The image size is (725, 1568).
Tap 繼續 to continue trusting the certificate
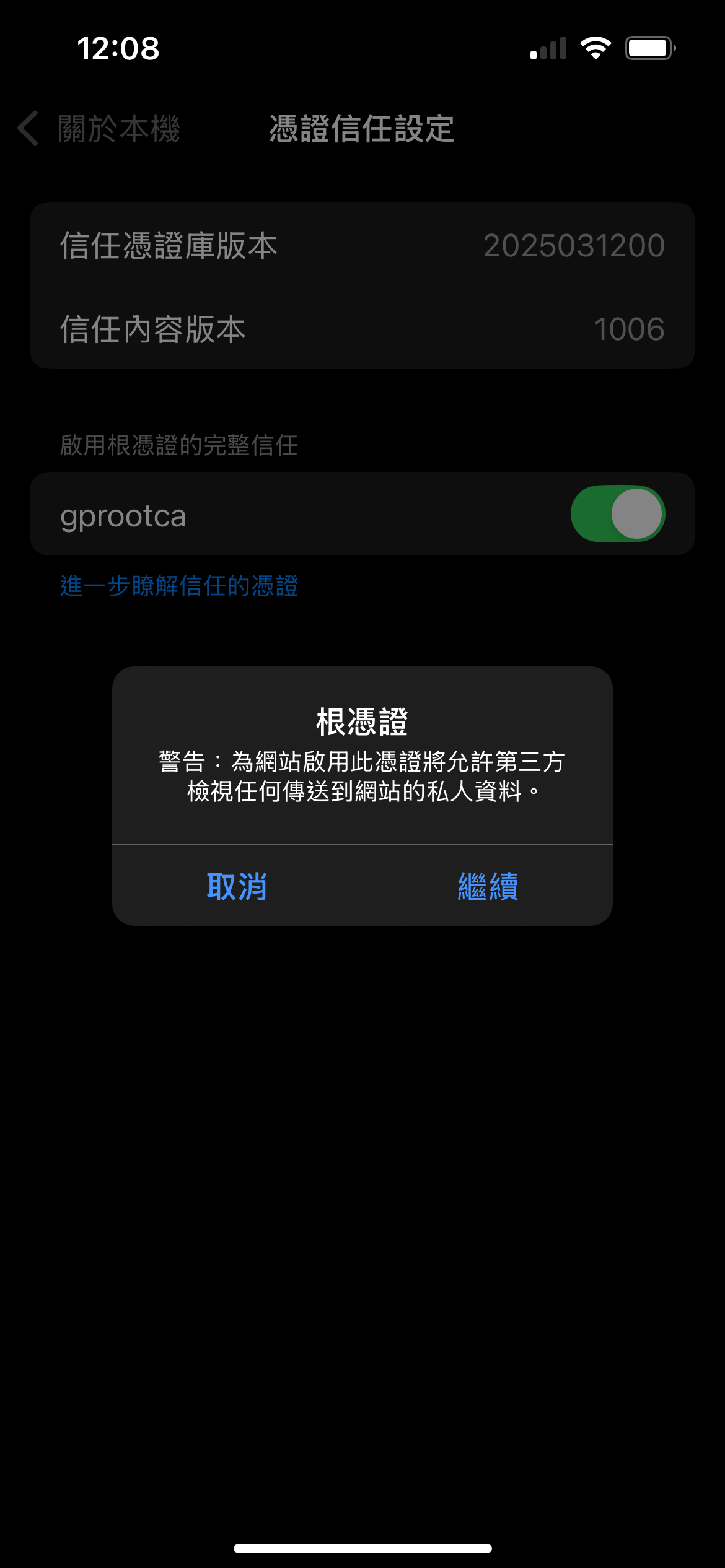488,886
